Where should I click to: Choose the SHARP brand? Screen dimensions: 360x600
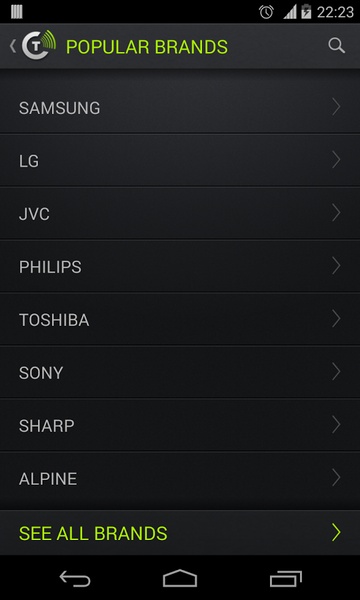(180, 426)
